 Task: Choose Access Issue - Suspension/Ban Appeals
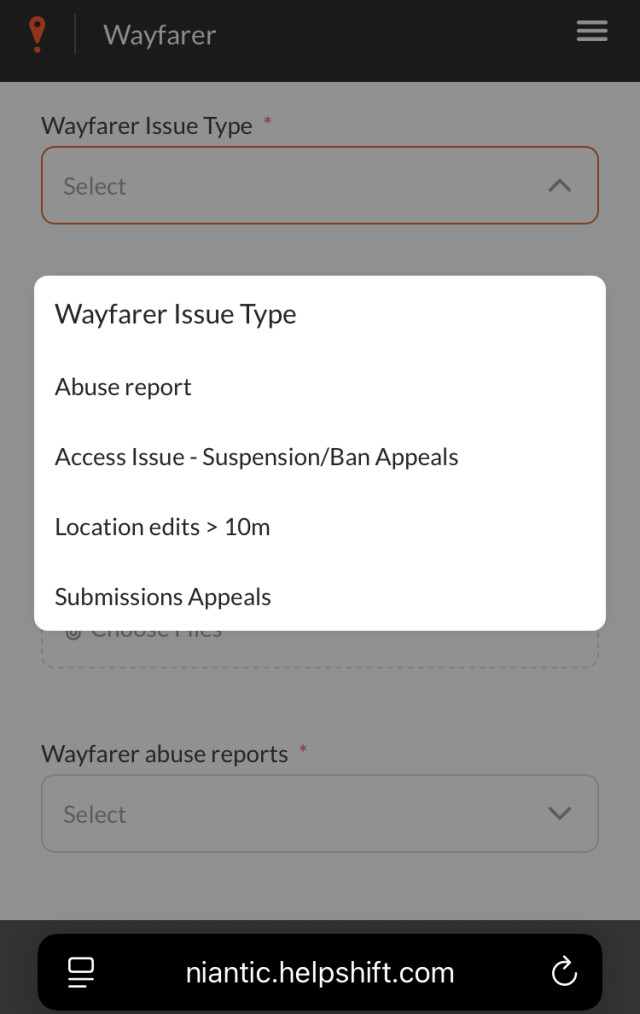pos(256,457)
